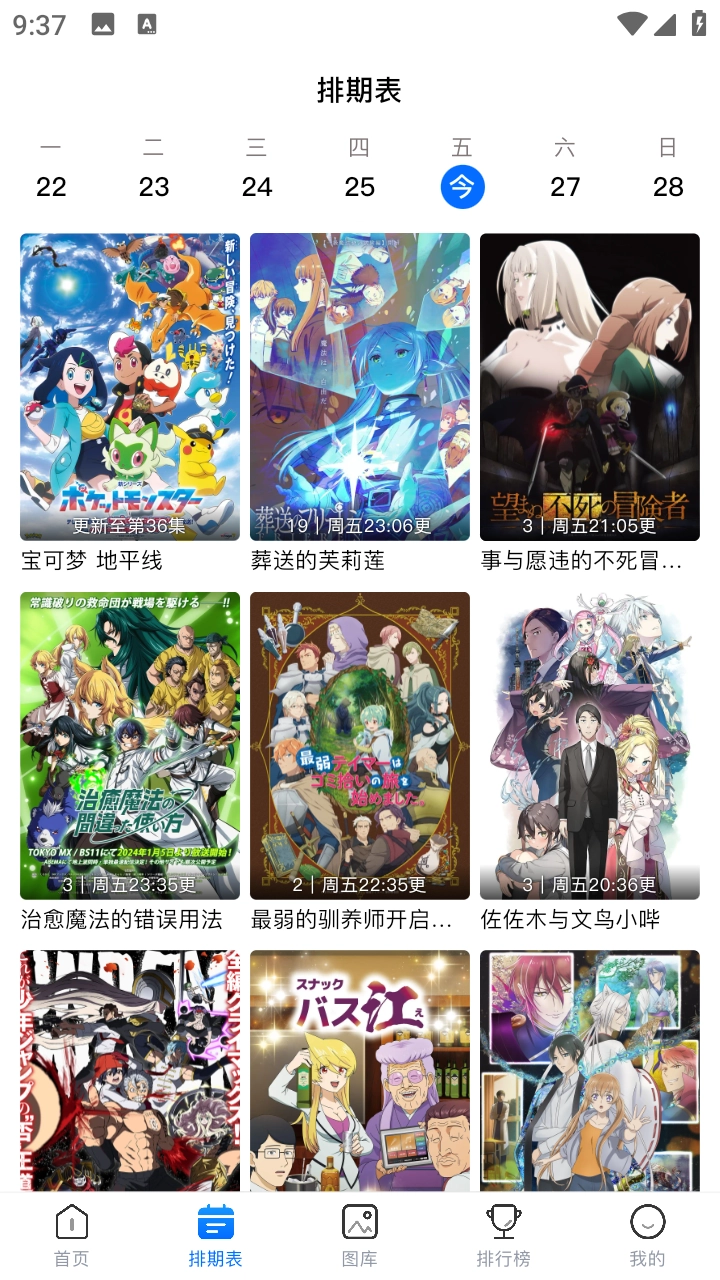Open the 治愈魔法的错误用法 poster
Image resolution: width=720 pixels, height=1280 pixels.
coord(129,745)
